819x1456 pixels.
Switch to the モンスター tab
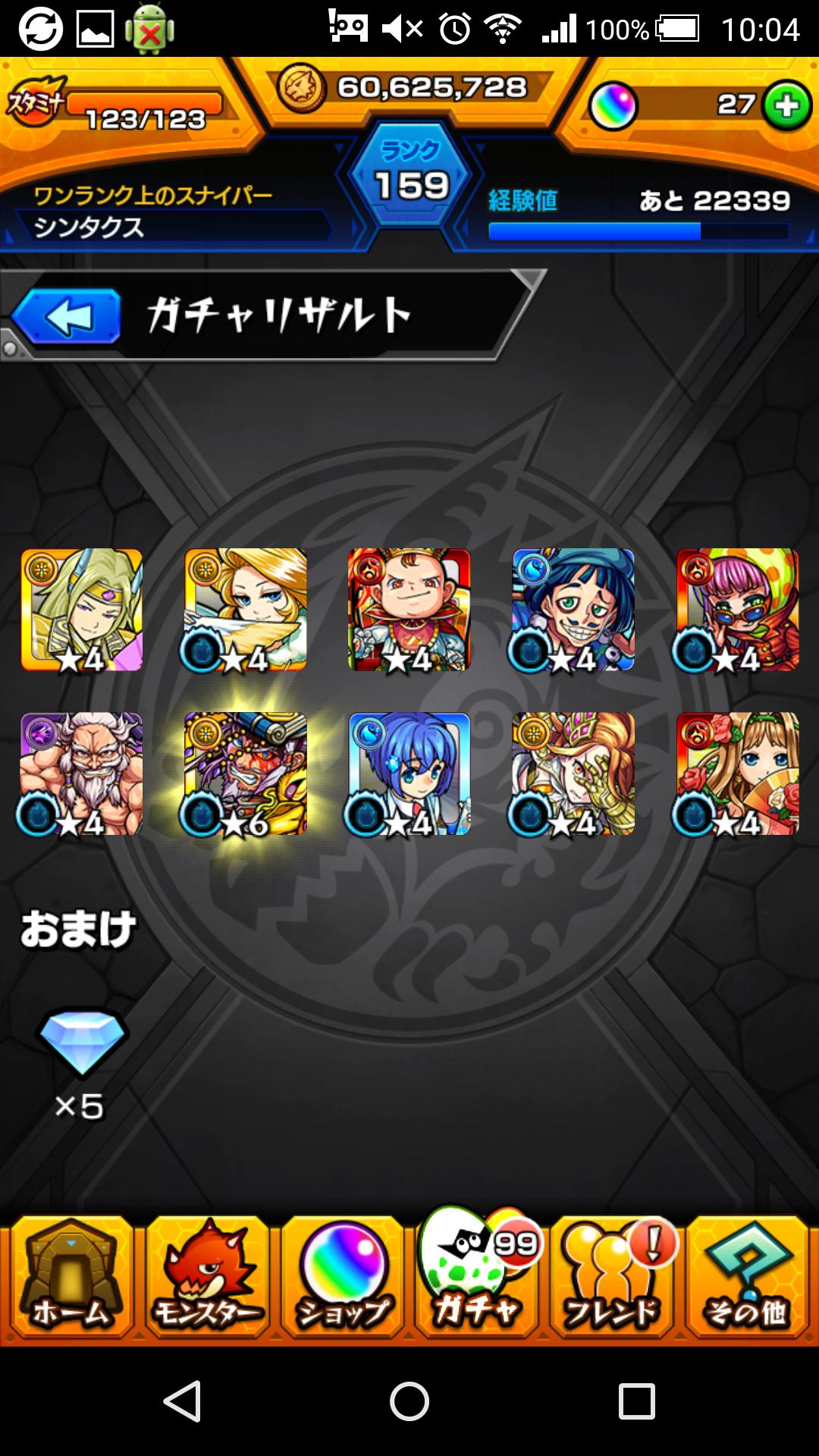206,1279
